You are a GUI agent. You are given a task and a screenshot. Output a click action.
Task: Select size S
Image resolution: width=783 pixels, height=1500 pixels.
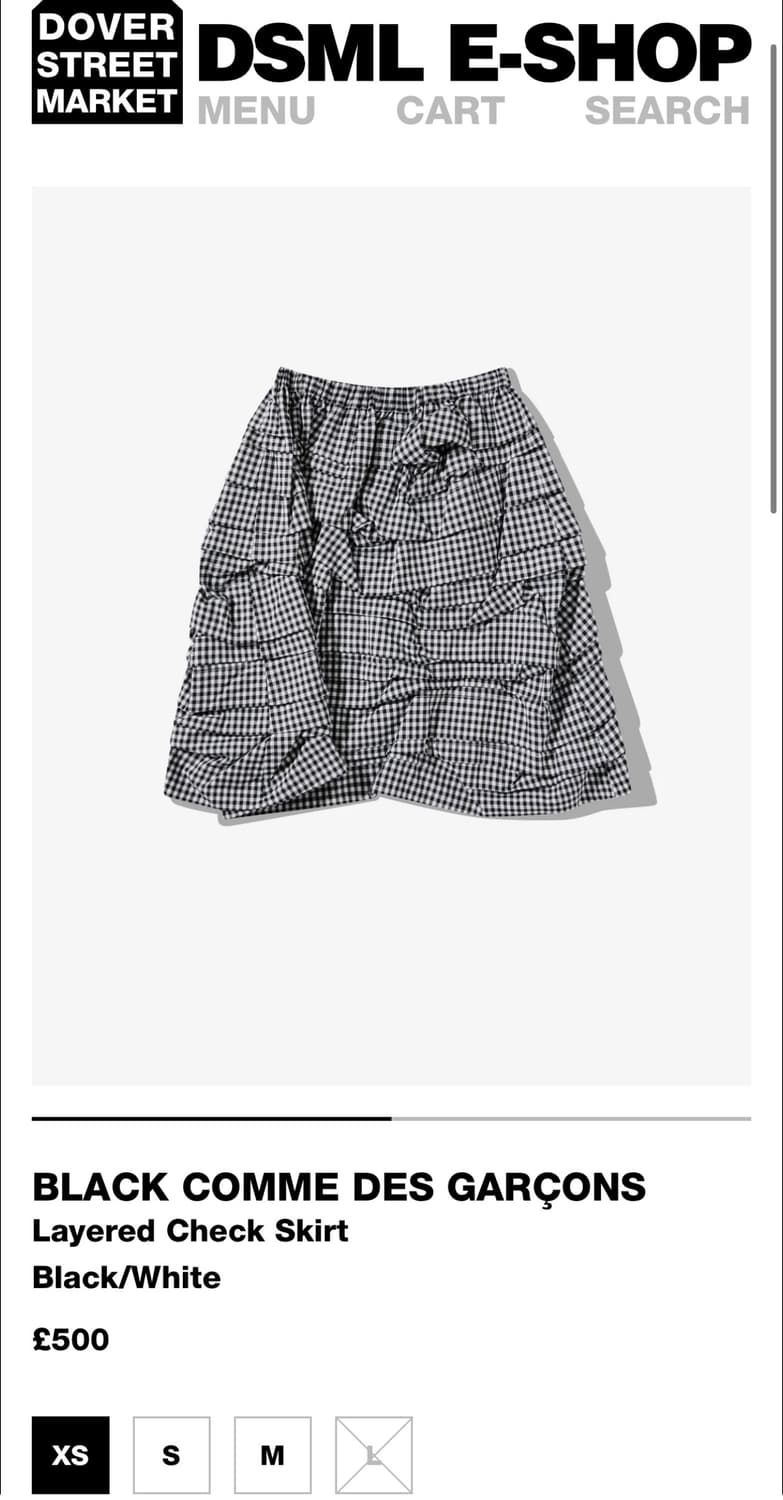[170, 1456]
